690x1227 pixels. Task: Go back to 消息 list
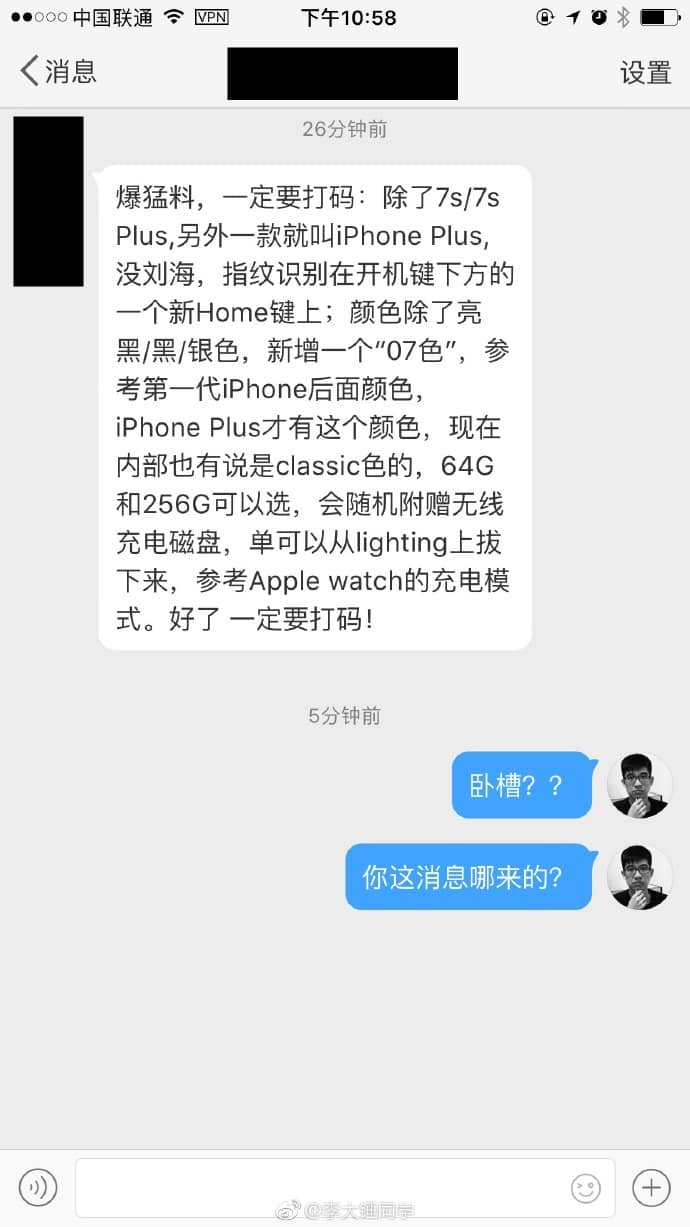coord(58,72)
